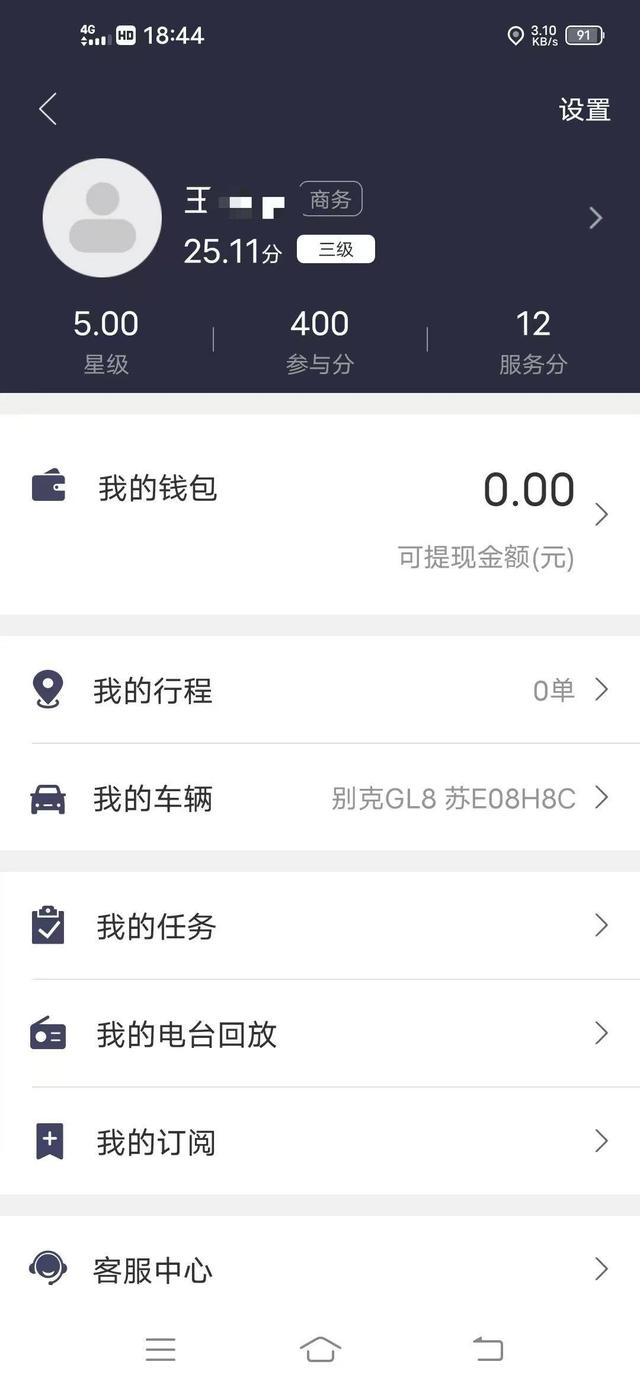Go back using the top-left arrow
The height and width of the screenshot is (1387, 640).
pyautogui.click(x=47, y=109)
